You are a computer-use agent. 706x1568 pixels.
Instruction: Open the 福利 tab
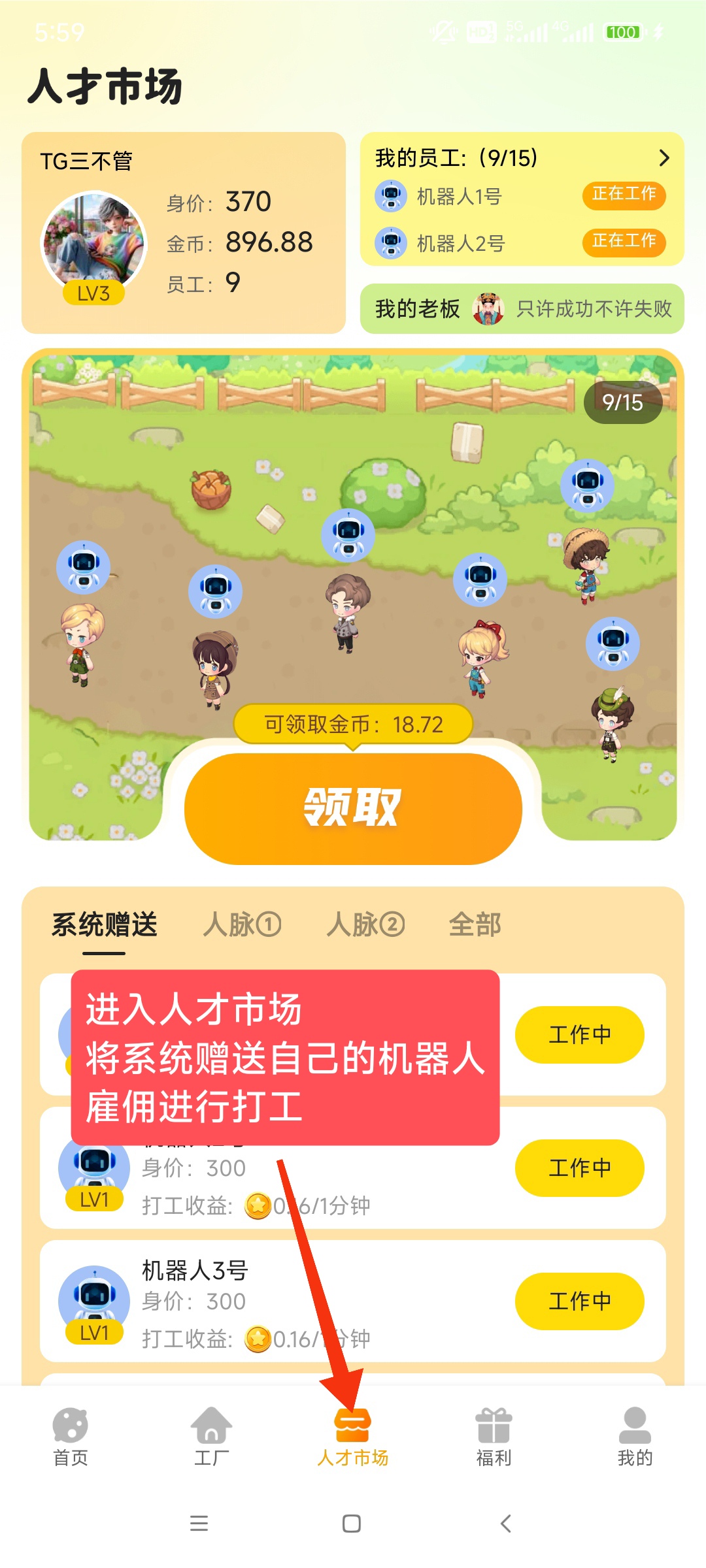(494, 1437)
